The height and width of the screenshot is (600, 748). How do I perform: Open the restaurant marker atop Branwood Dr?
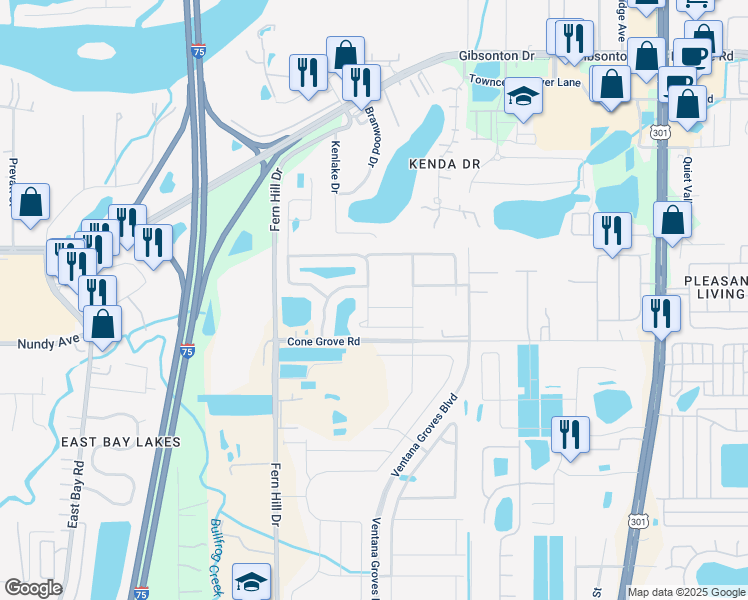362,85
